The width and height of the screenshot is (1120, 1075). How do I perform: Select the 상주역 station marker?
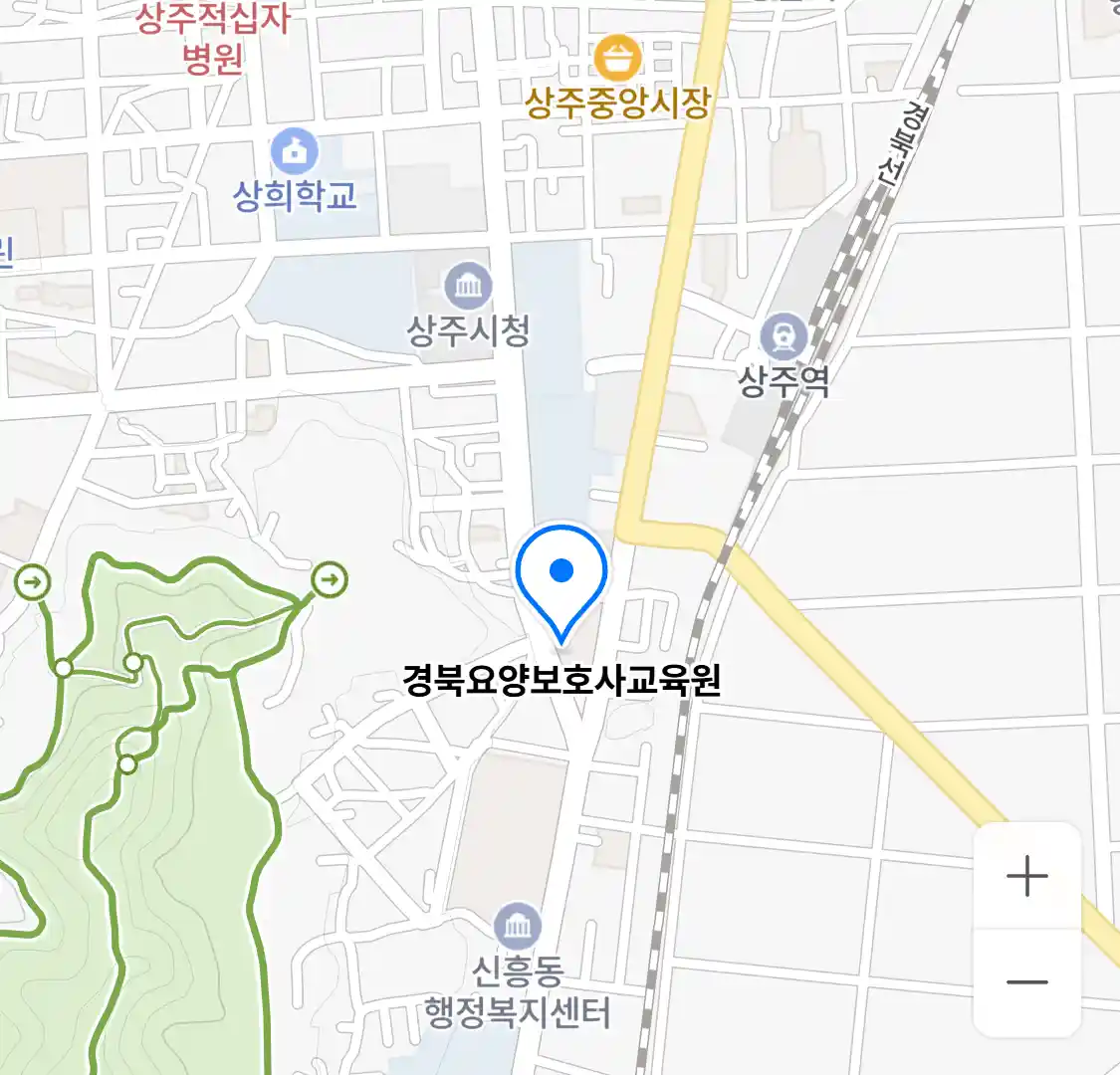784,336
